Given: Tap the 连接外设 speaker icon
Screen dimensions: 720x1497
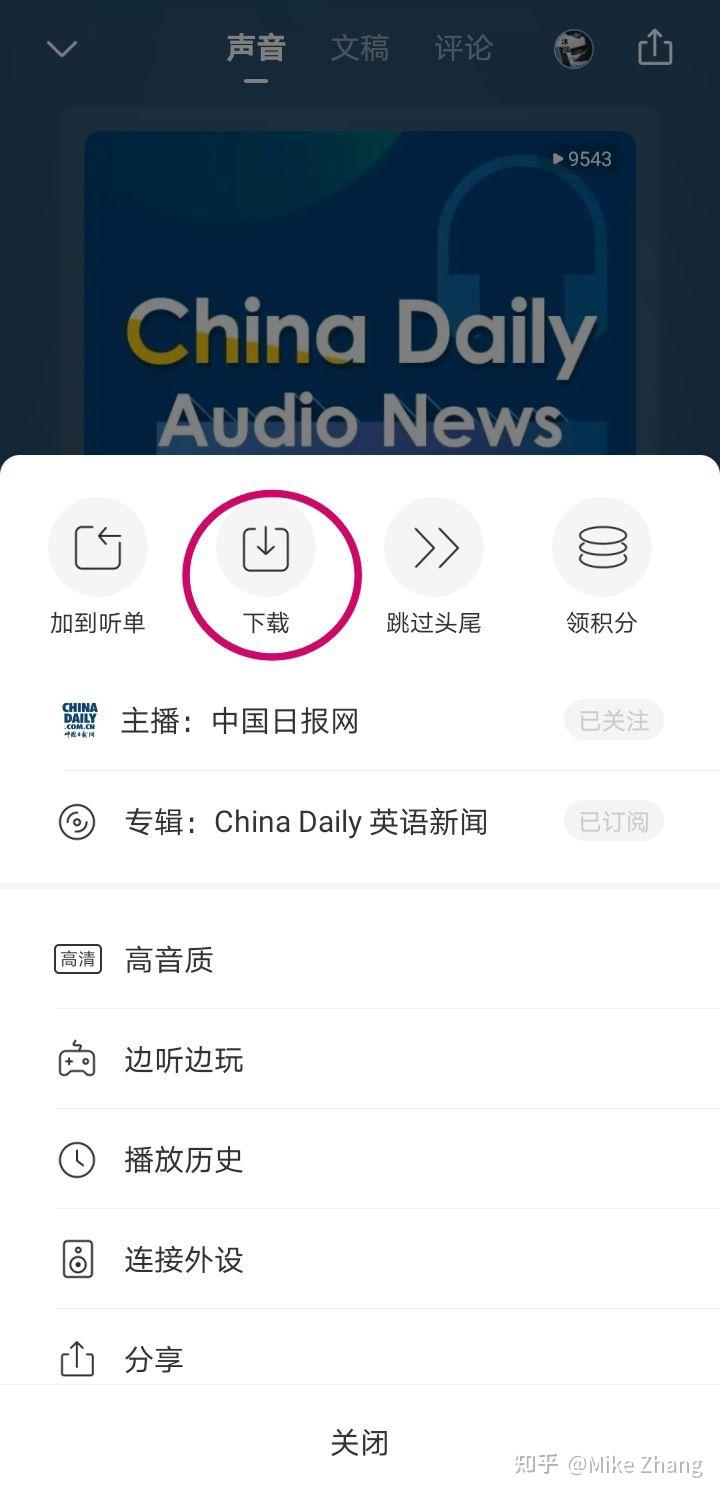Looking at the screenshot, I should click(x=77, y=1259).
